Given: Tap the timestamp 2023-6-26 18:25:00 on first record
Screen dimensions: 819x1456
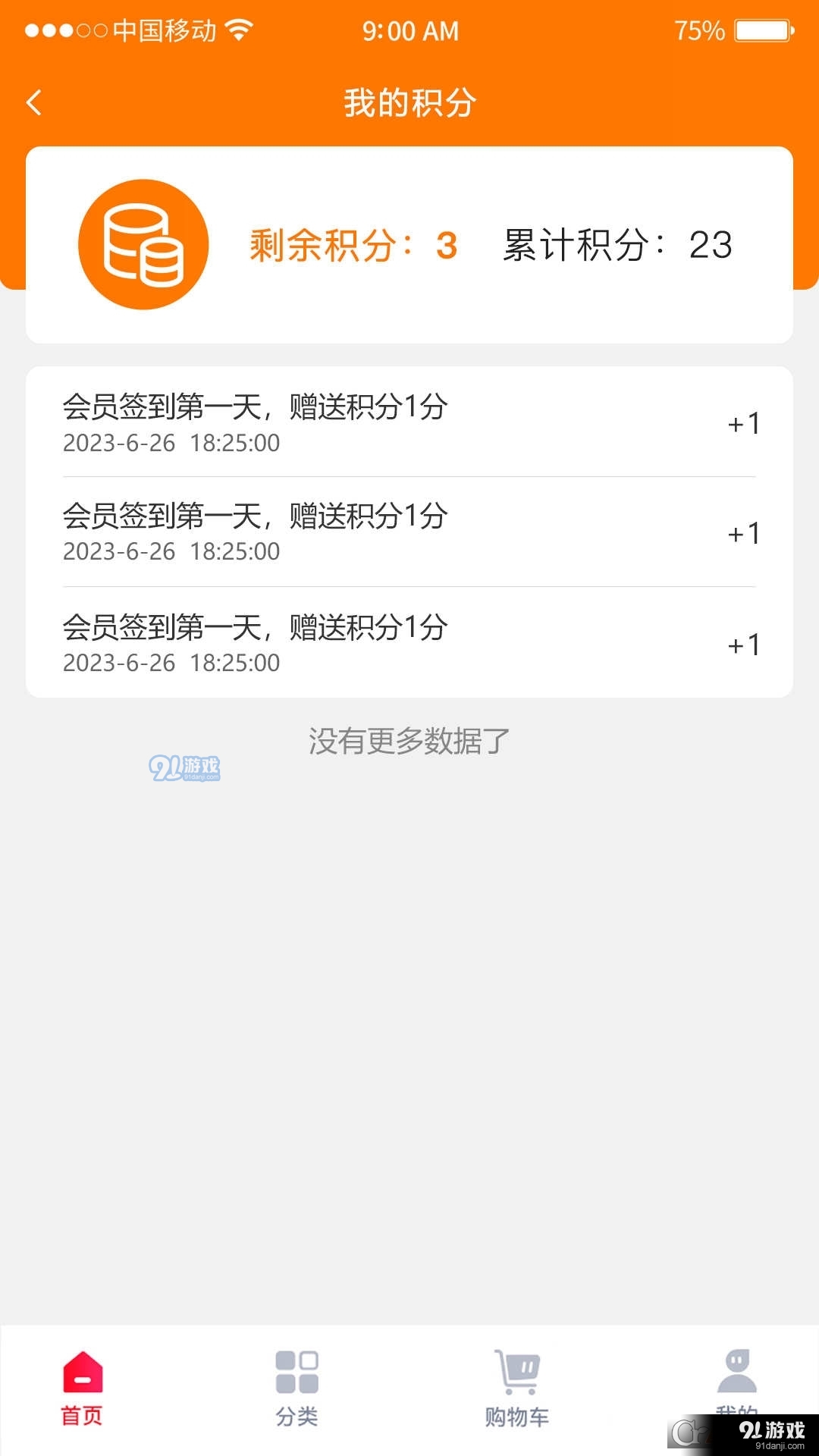Looking at the screenshot, I should pyautogui.click(x=171, y=442).
